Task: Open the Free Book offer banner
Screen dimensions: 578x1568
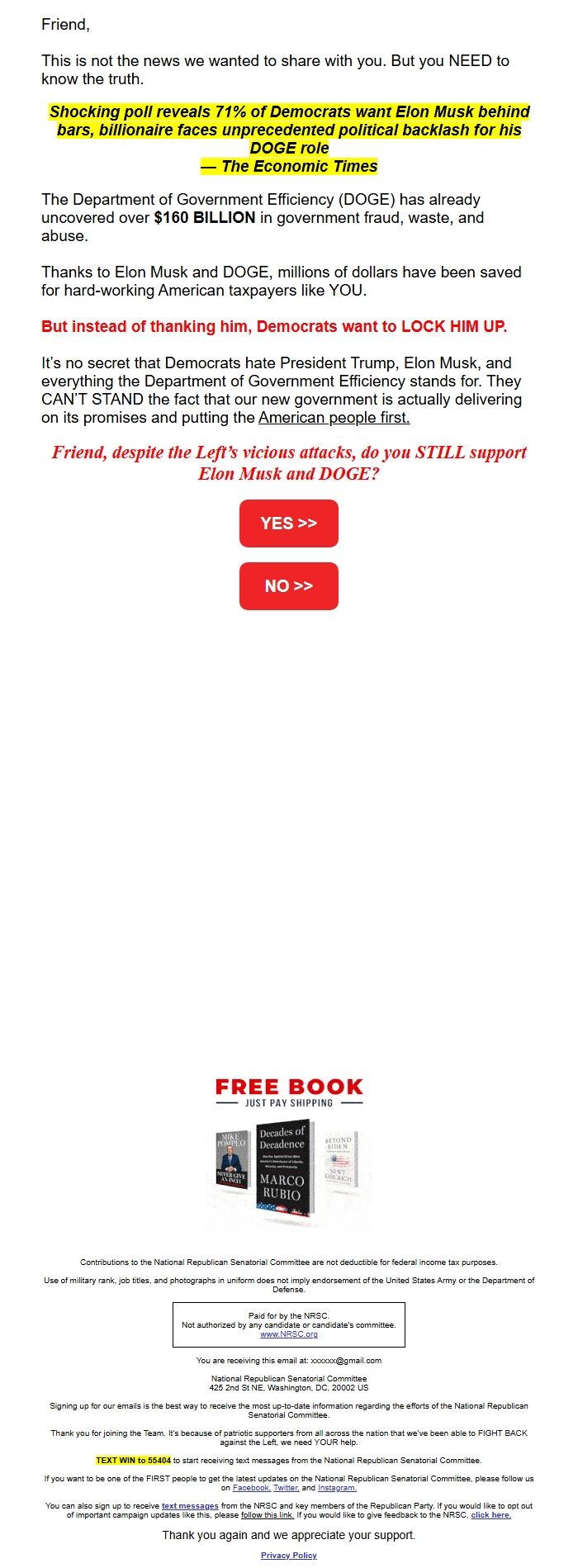Action: 288,1152
